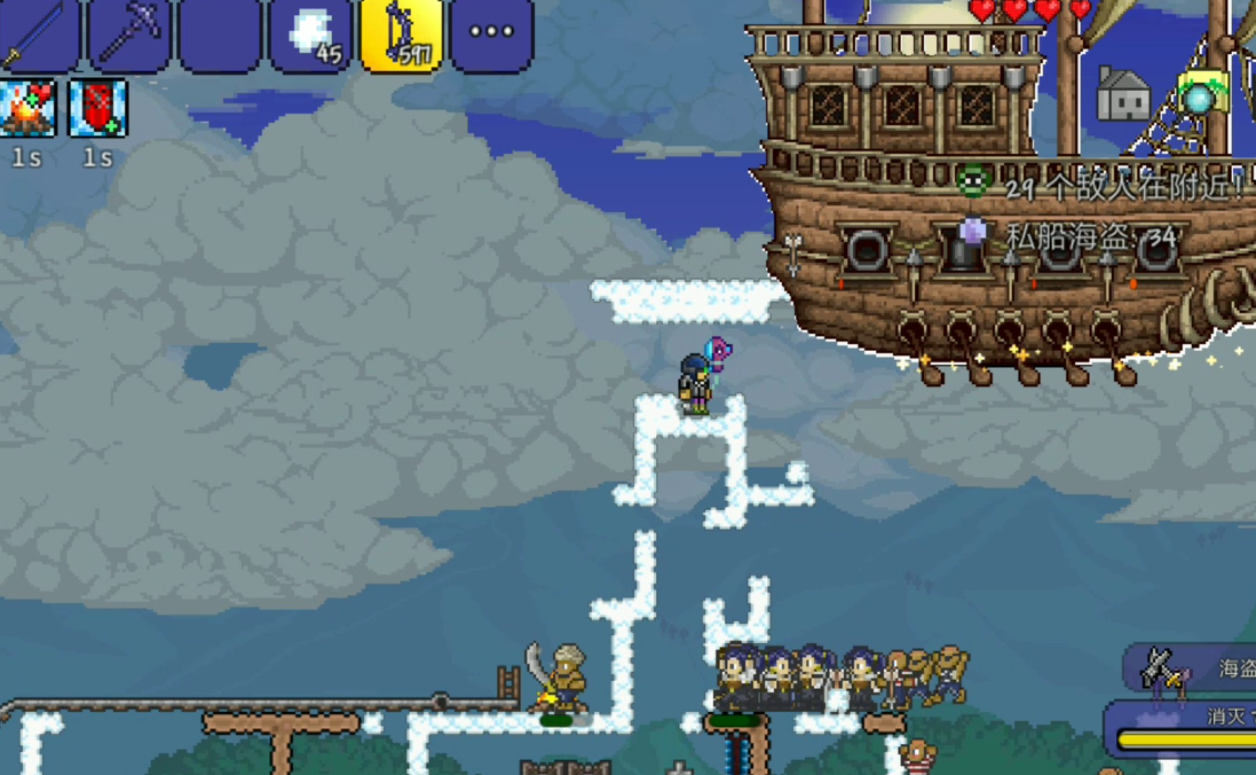Image resolution: width=1256 pixels, height=775 pixels.
Task: Open the inventory via three-dots slot
Action: tap(491, 34)
